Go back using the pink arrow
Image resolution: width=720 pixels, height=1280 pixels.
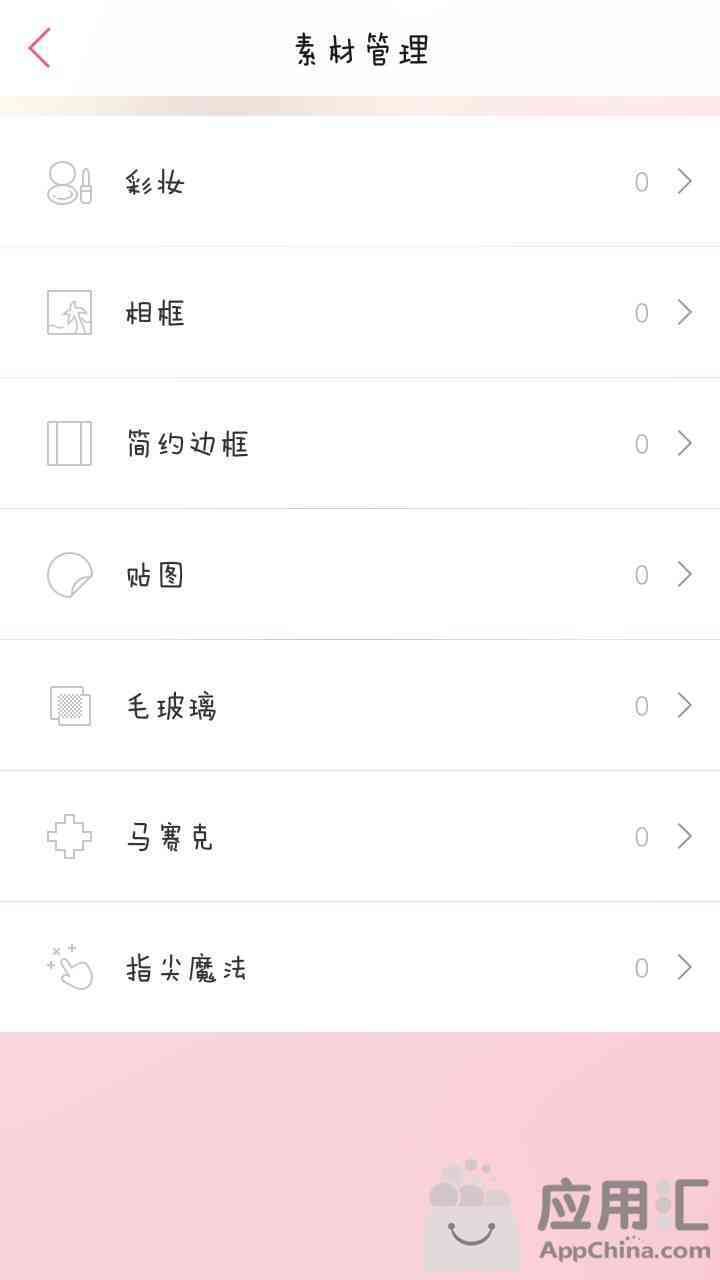pos(39,48)
